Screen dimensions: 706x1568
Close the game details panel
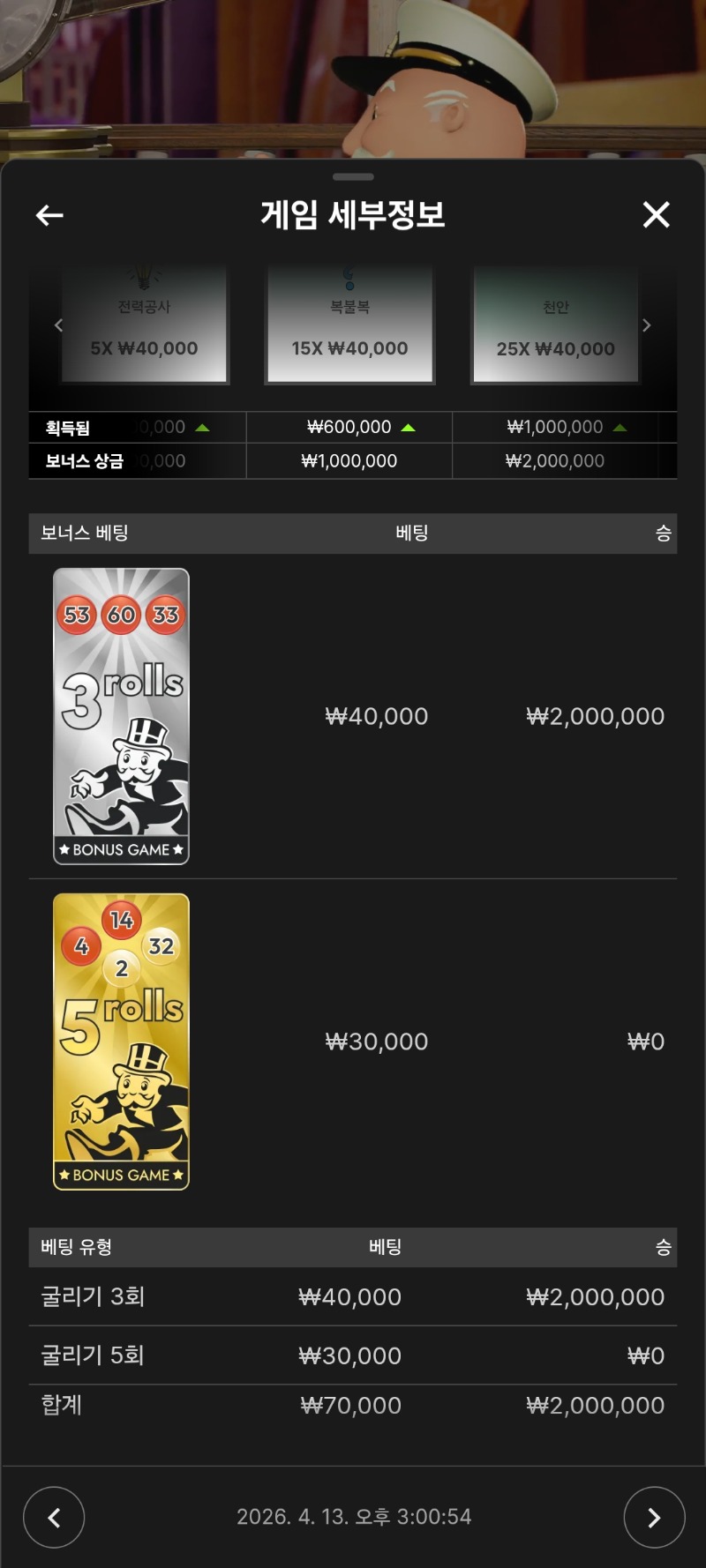656,214
